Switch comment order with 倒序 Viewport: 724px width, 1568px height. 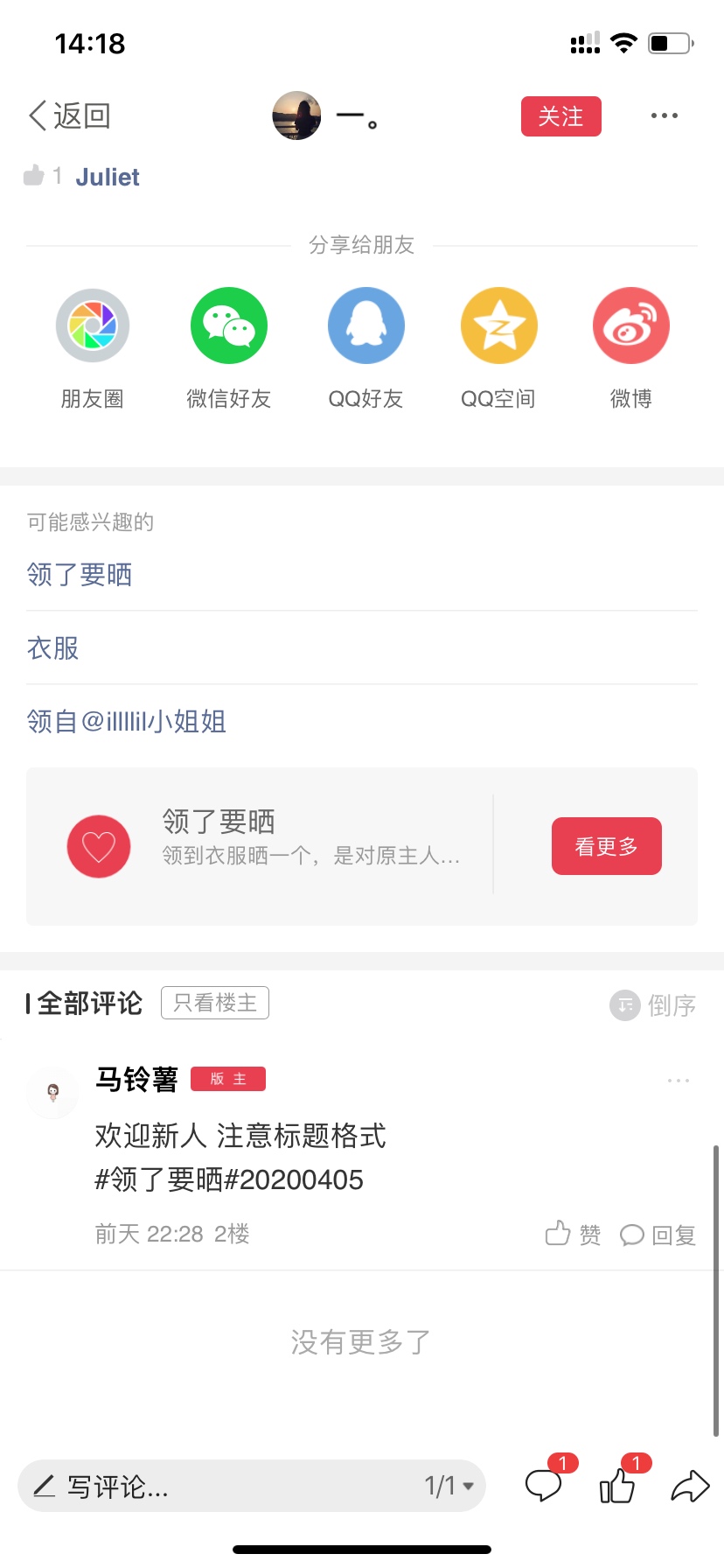(x=653, y=1005)
